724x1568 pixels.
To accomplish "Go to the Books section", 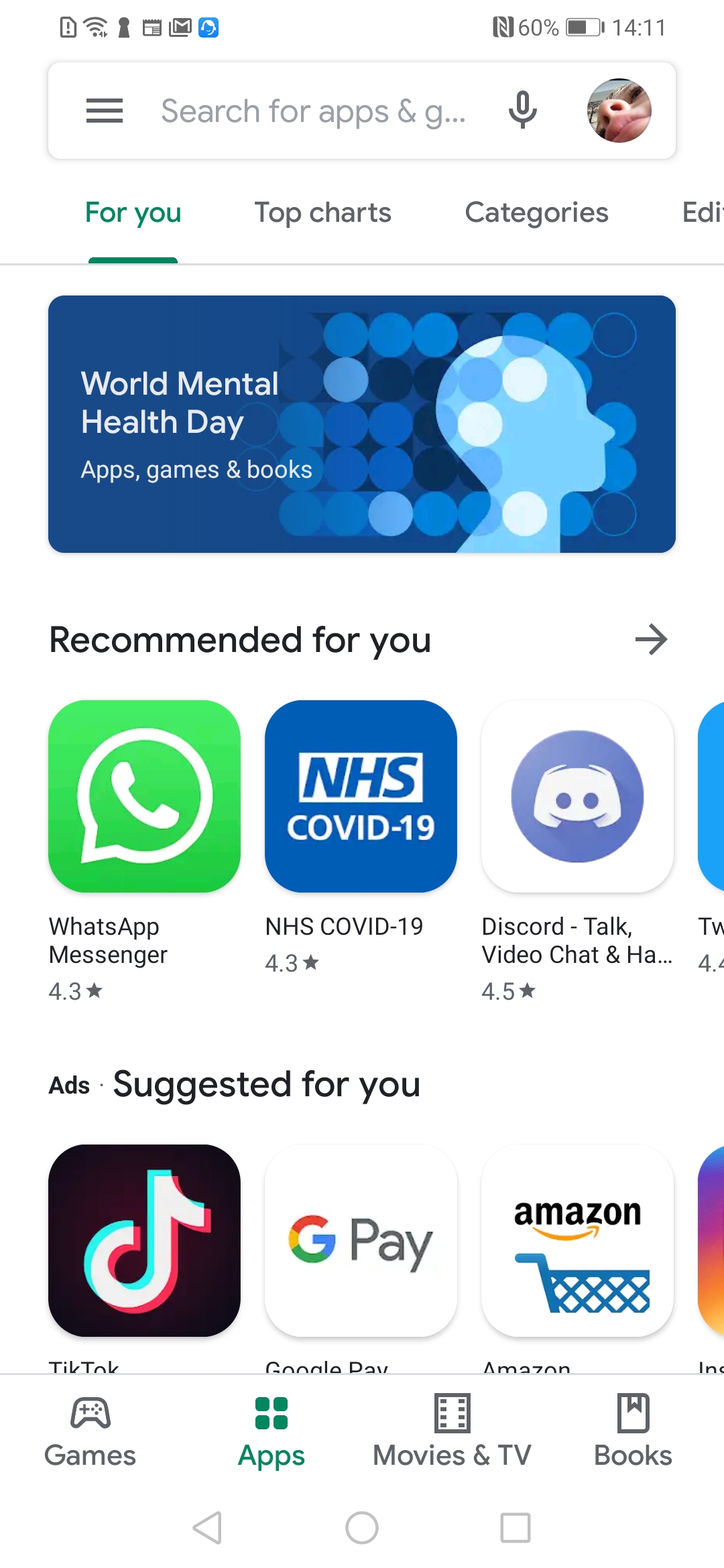I will (x=633, y=1431).
